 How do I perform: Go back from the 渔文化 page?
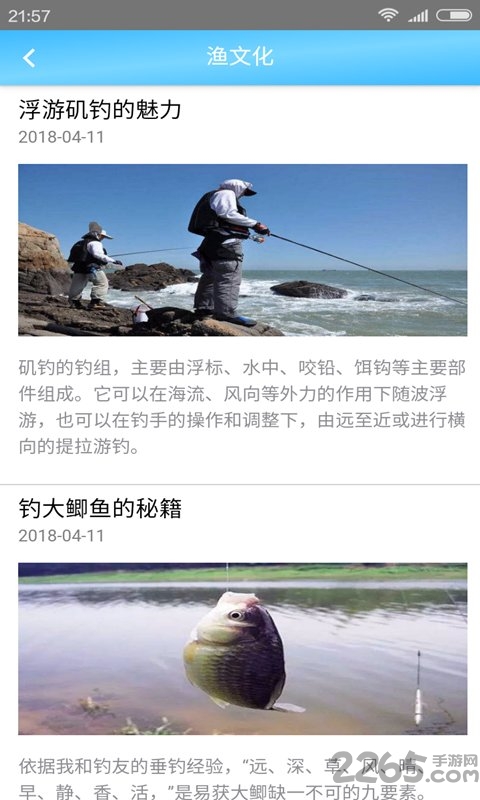(x=29, y=58)
